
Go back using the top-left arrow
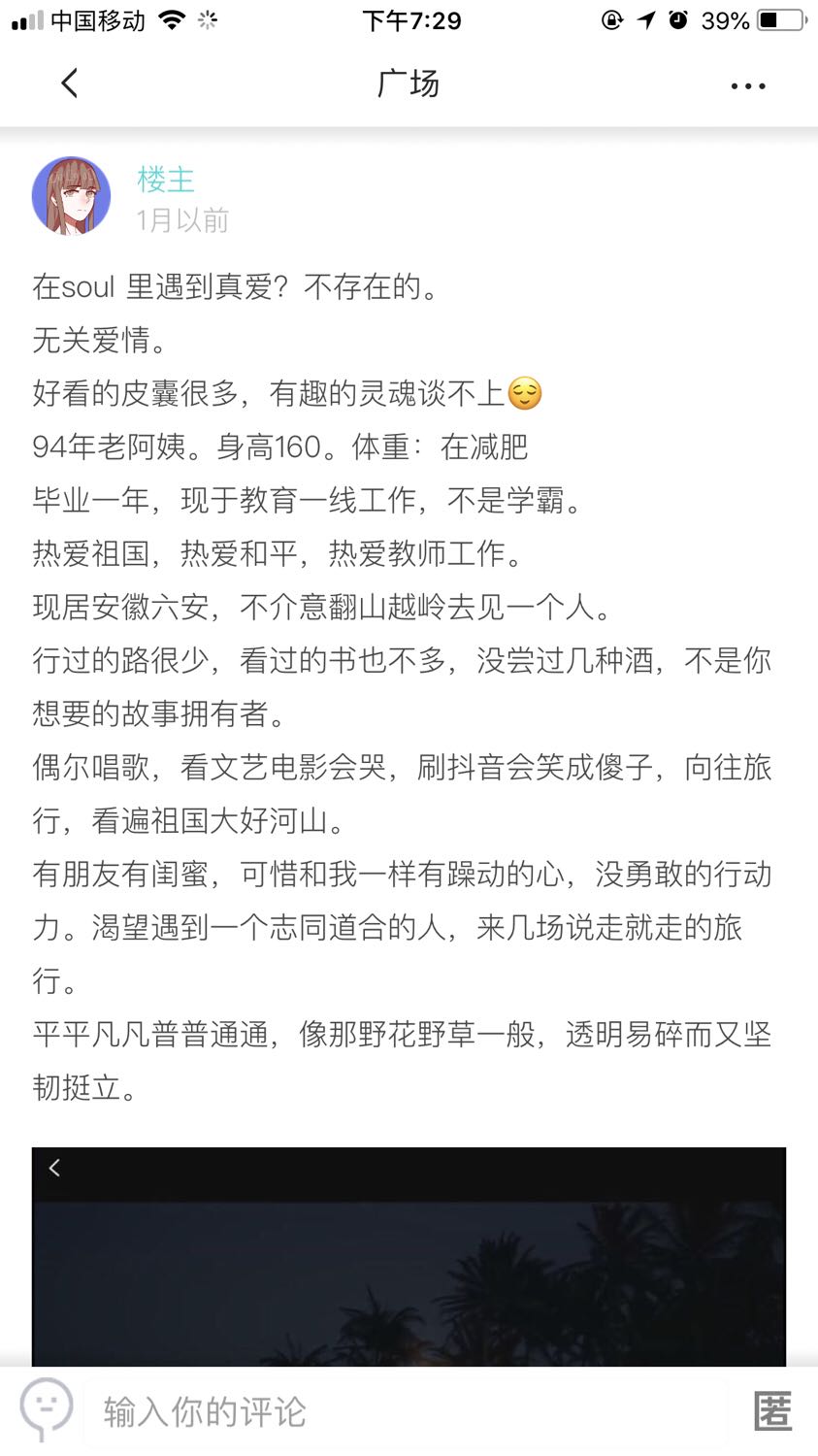69,83
